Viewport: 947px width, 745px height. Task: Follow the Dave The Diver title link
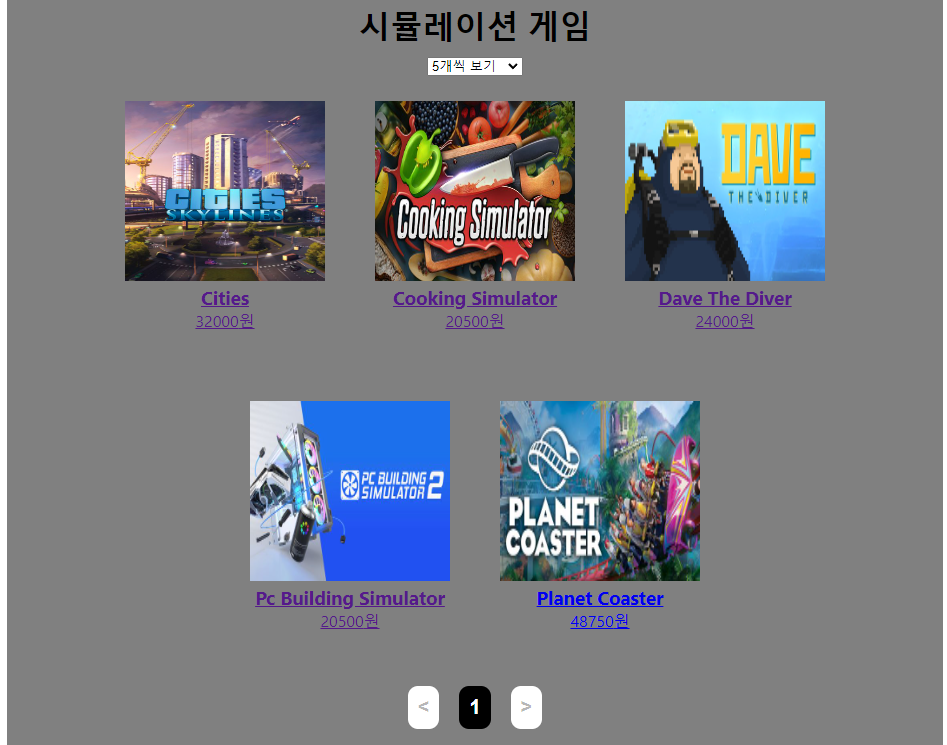click(724, 298)
